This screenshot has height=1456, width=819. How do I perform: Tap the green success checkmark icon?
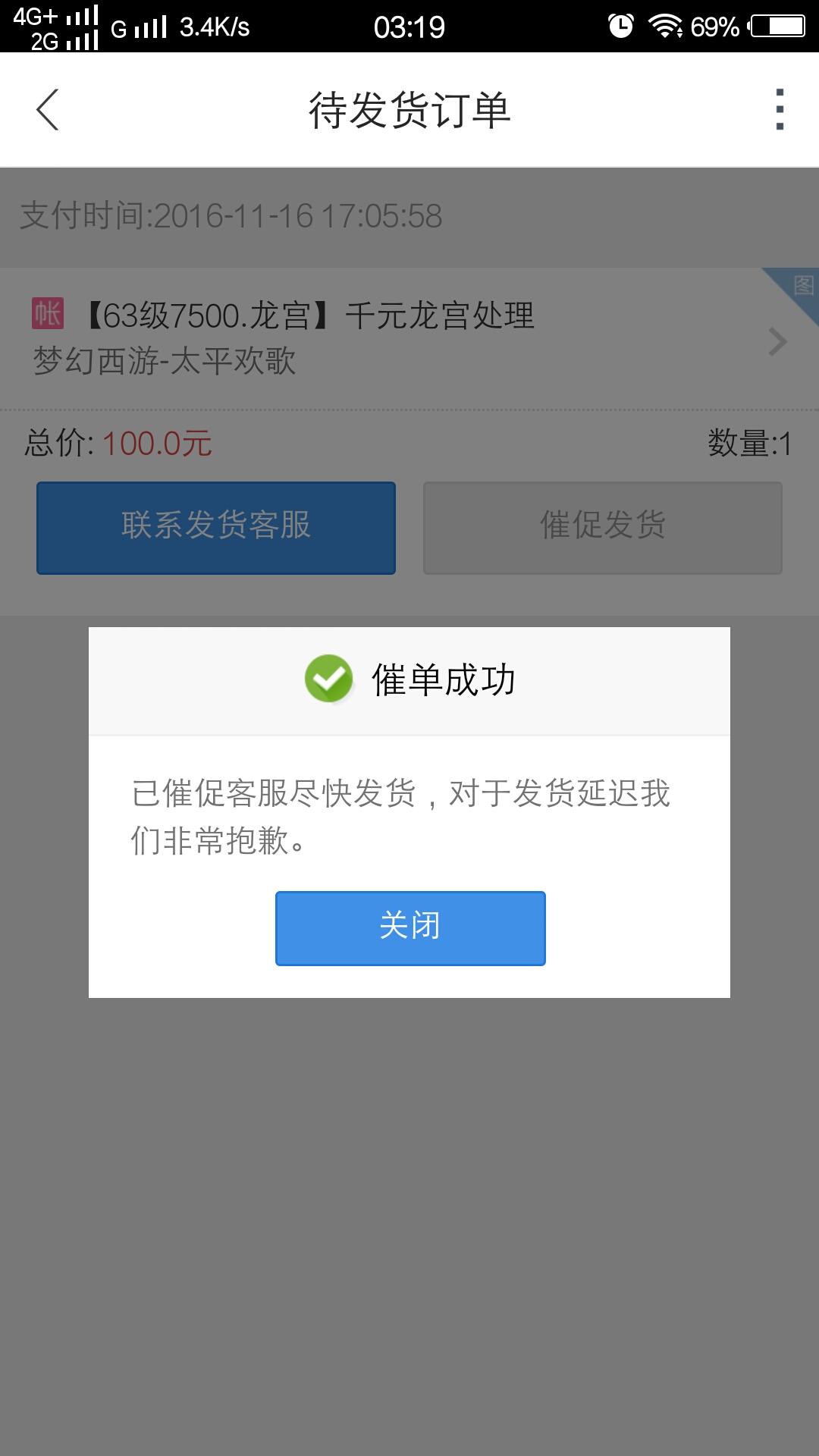click(x=331, y=678)
